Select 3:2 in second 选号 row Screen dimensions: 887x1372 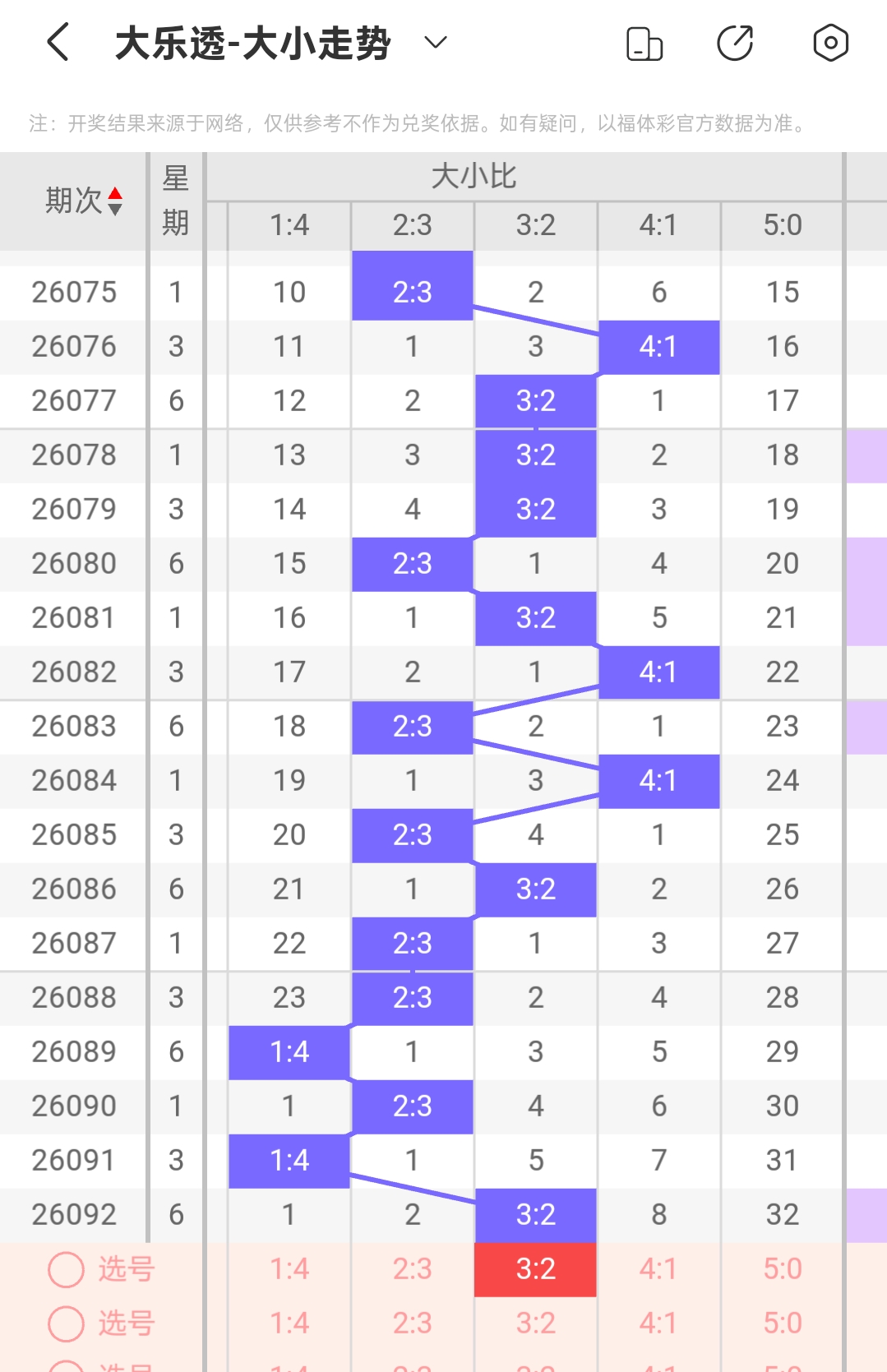(536, 1323)
